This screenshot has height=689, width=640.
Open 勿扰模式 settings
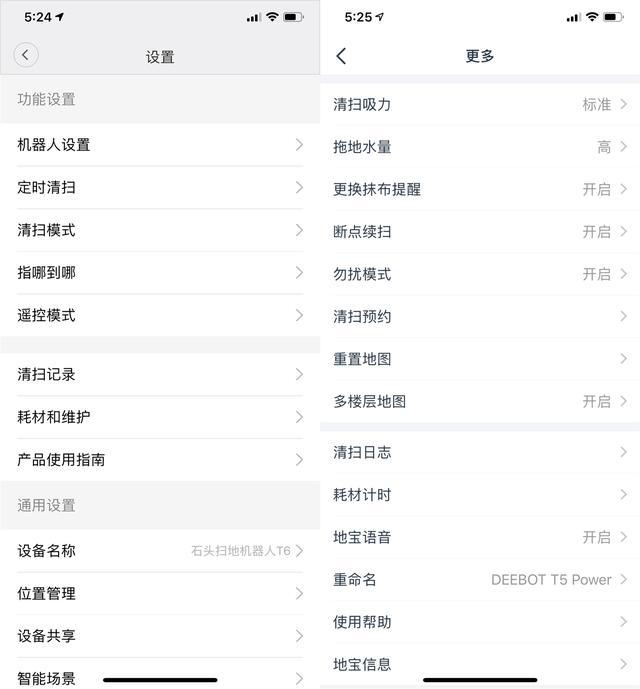point(480,274)
